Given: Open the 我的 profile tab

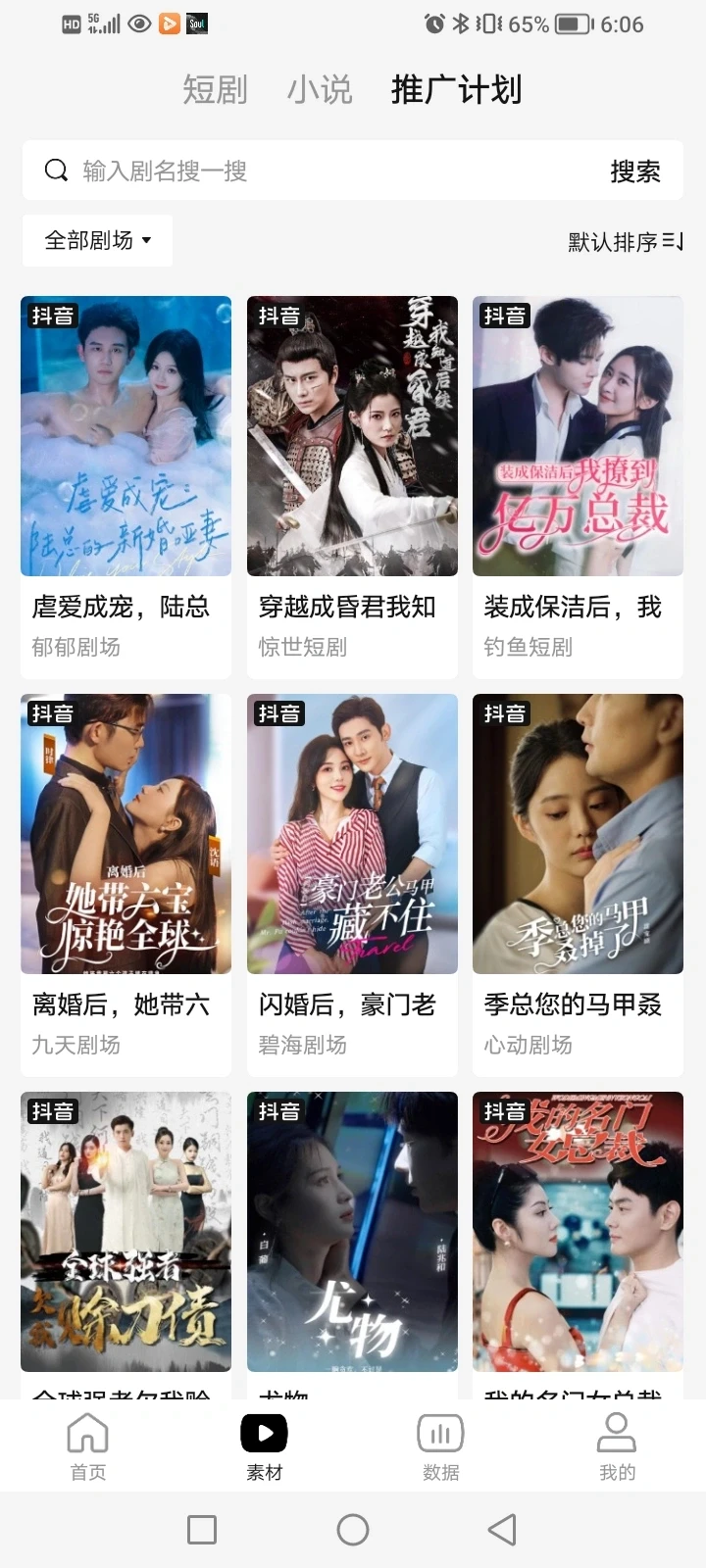Looking at the screenshot, I should click(x=617, y=1445).
